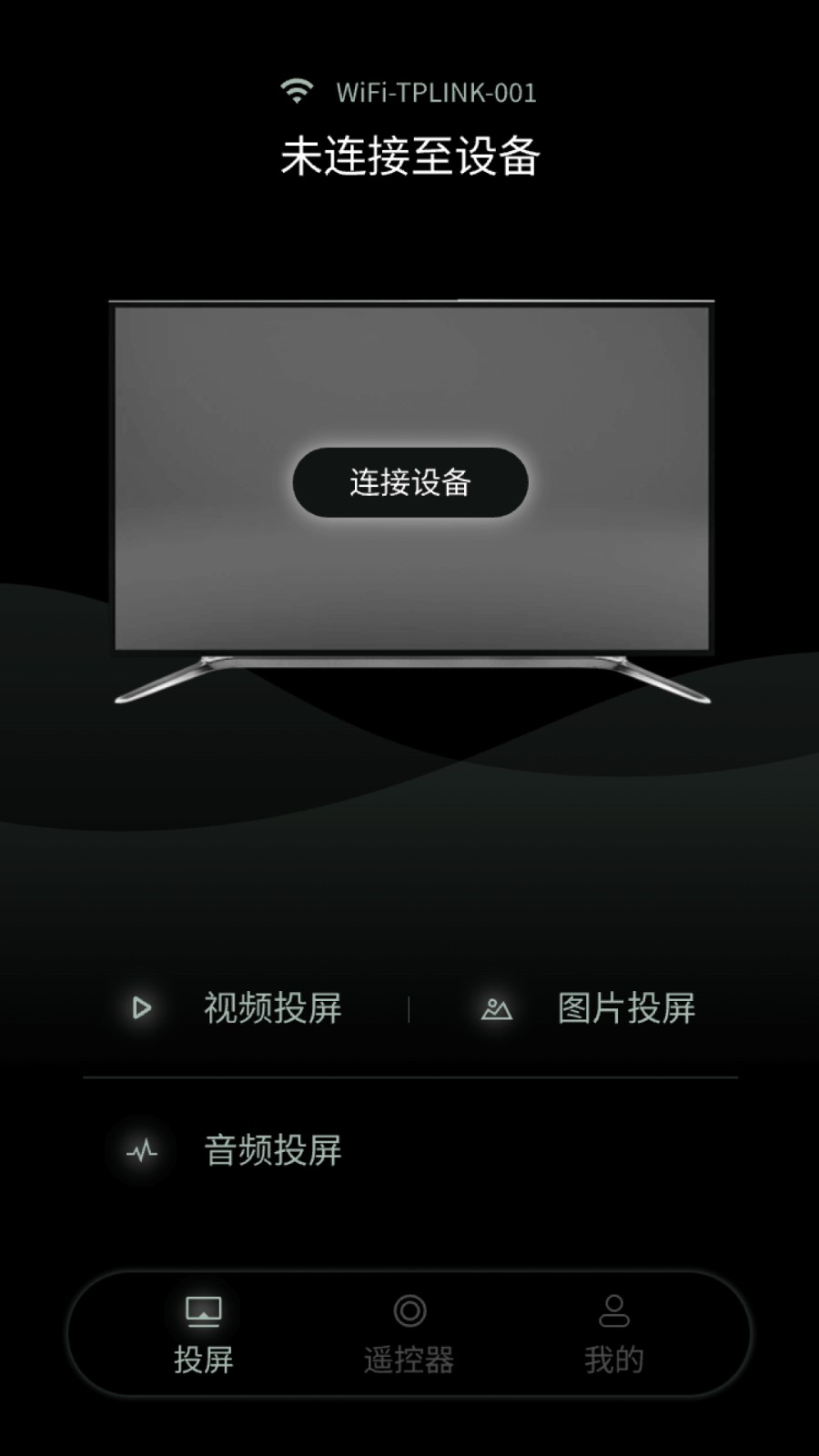Screen dimensions: 819x1456
Task: Open profile via the person (我的) icon
Action: click(615, 1310)
